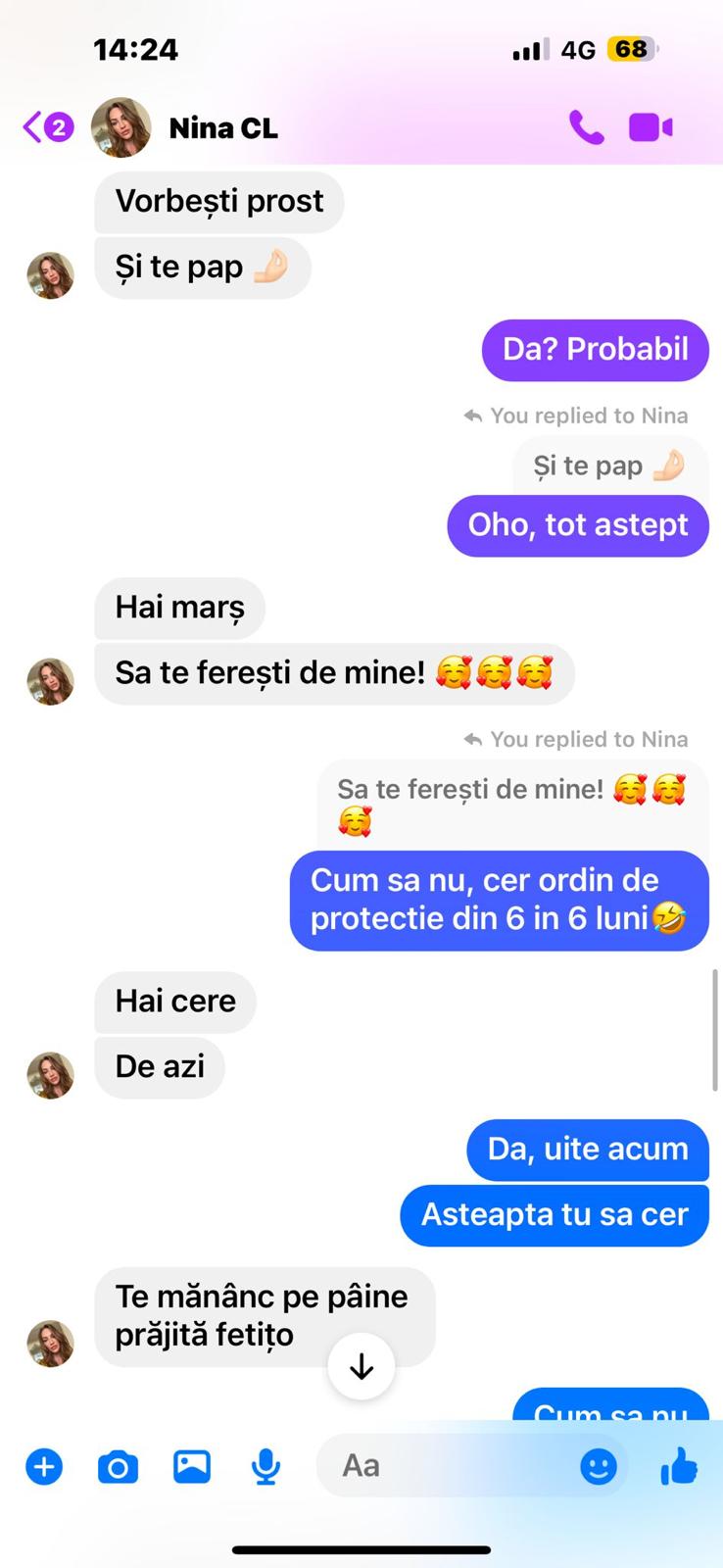Start a voice call with Nina CL
The width and height of the screenshot is (723, 1568).
[x=586, y=127]
